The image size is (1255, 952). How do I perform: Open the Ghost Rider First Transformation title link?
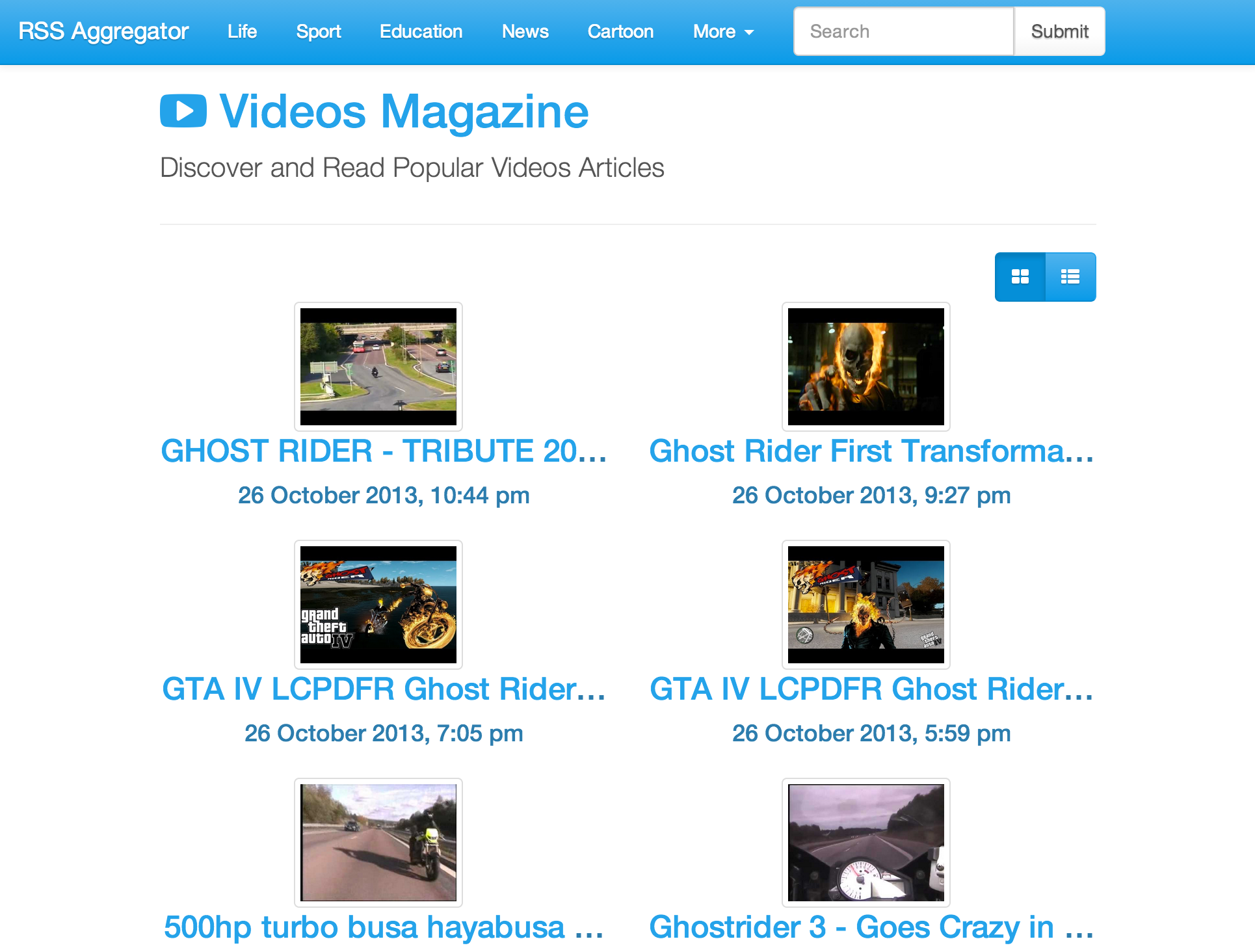pyautogui.click(x=871, y=451)
